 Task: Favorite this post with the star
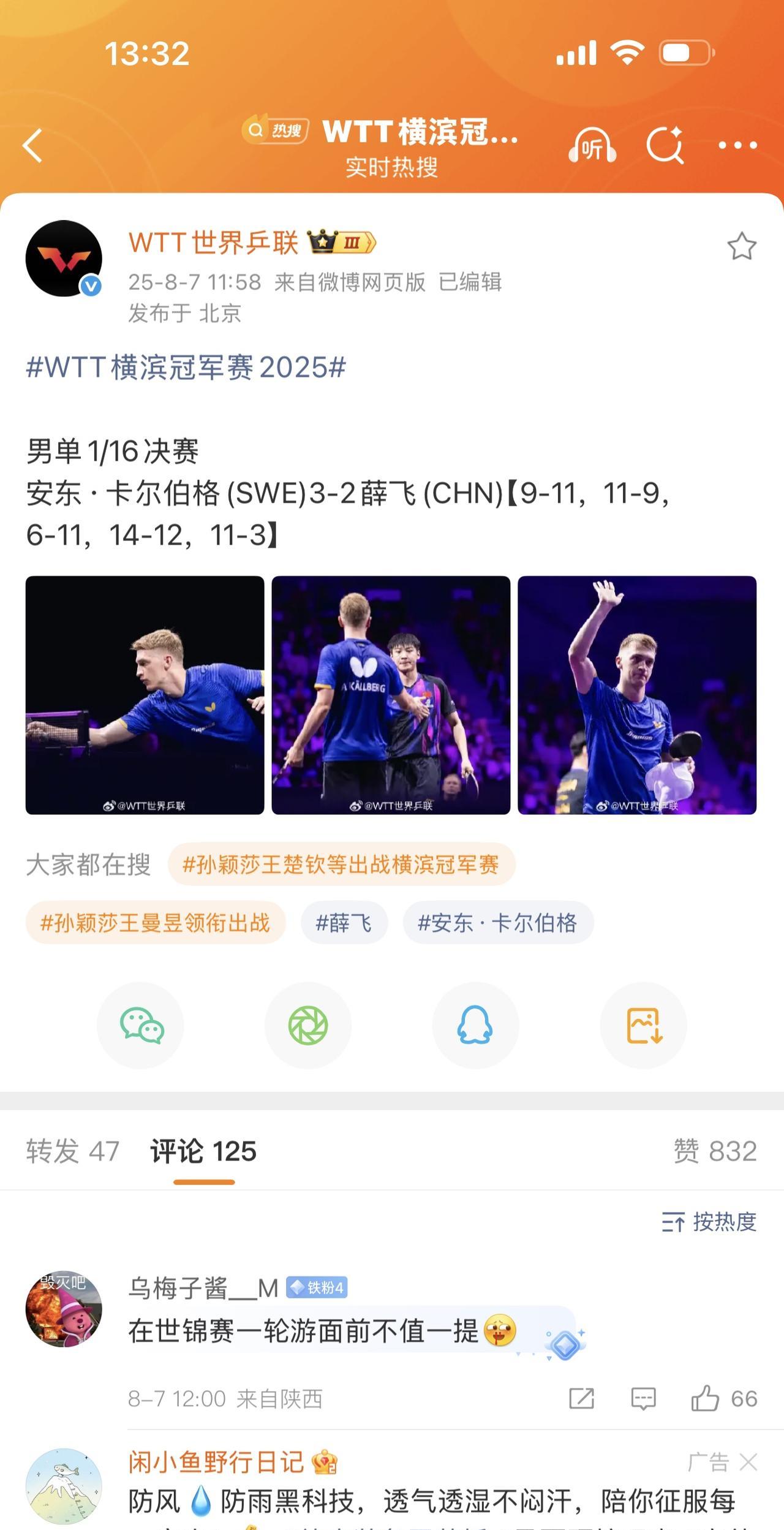741,246
